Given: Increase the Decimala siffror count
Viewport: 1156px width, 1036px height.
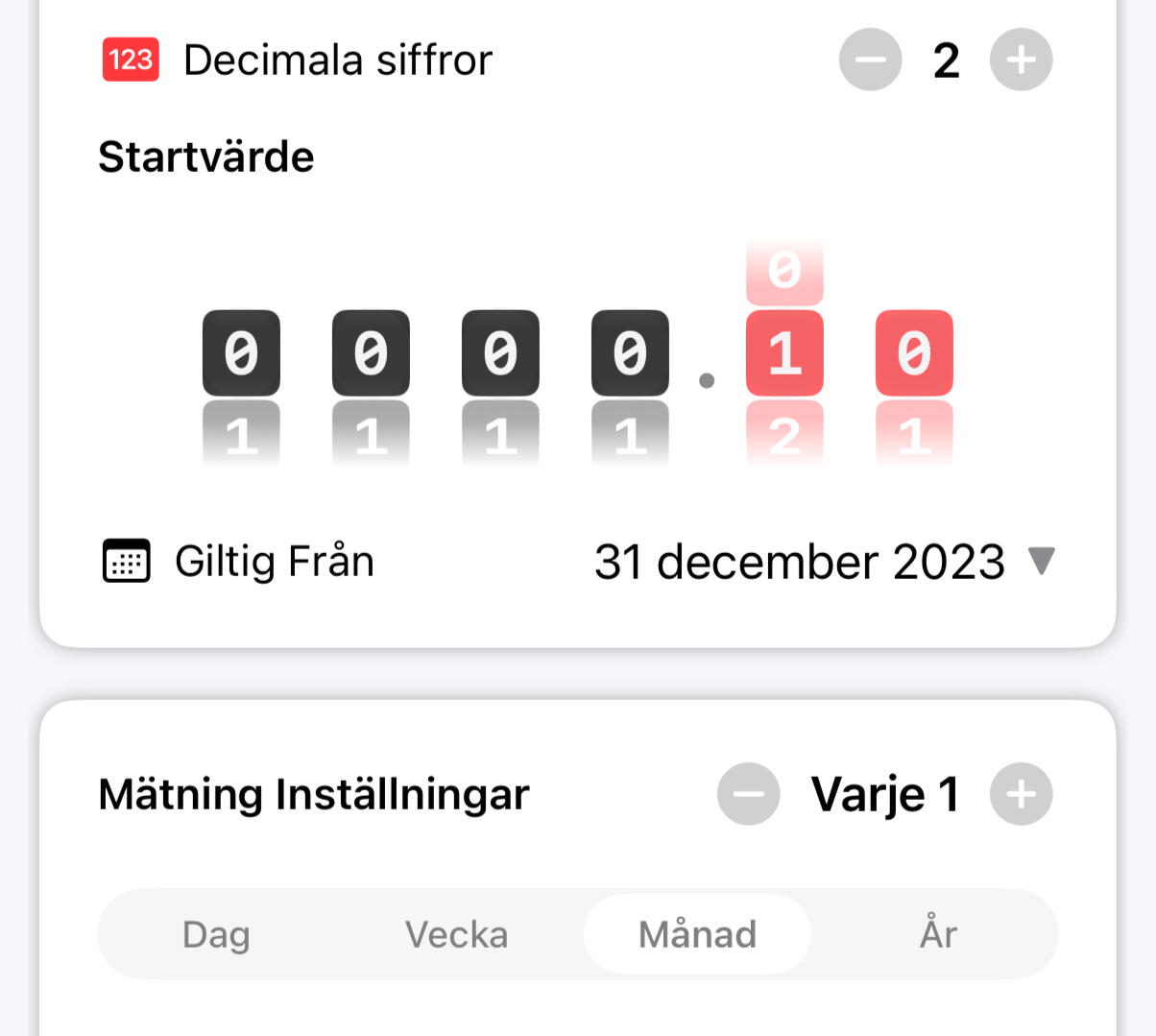Looking at the screenshot, I should coord(1021,60).
